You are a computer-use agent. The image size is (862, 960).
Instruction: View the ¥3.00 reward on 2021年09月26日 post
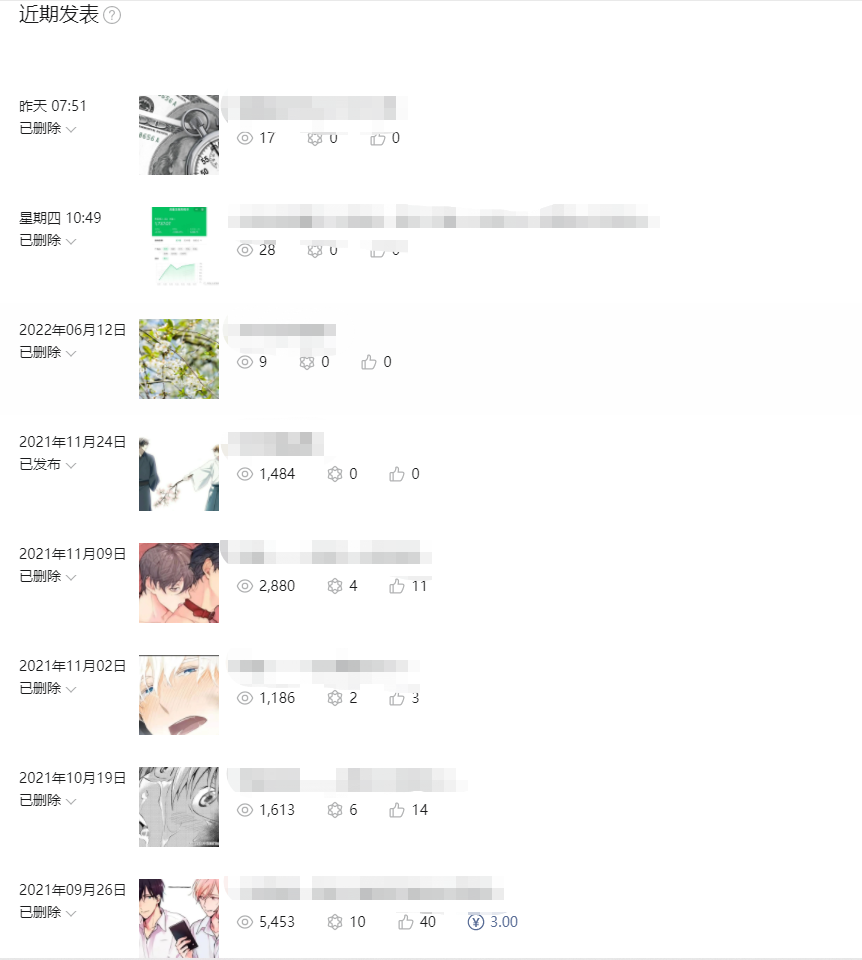493,922
